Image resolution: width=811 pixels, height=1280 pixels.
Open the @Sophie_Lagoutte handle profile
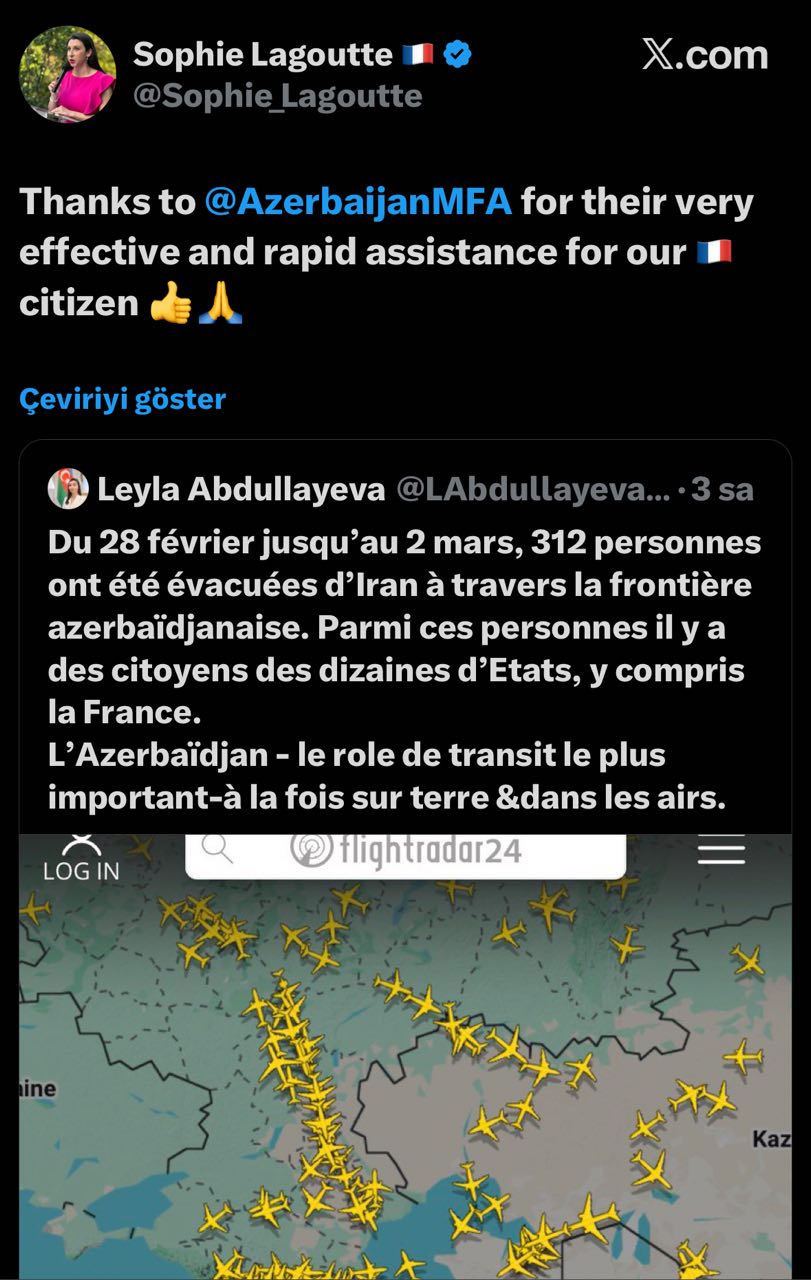[277, 96]
